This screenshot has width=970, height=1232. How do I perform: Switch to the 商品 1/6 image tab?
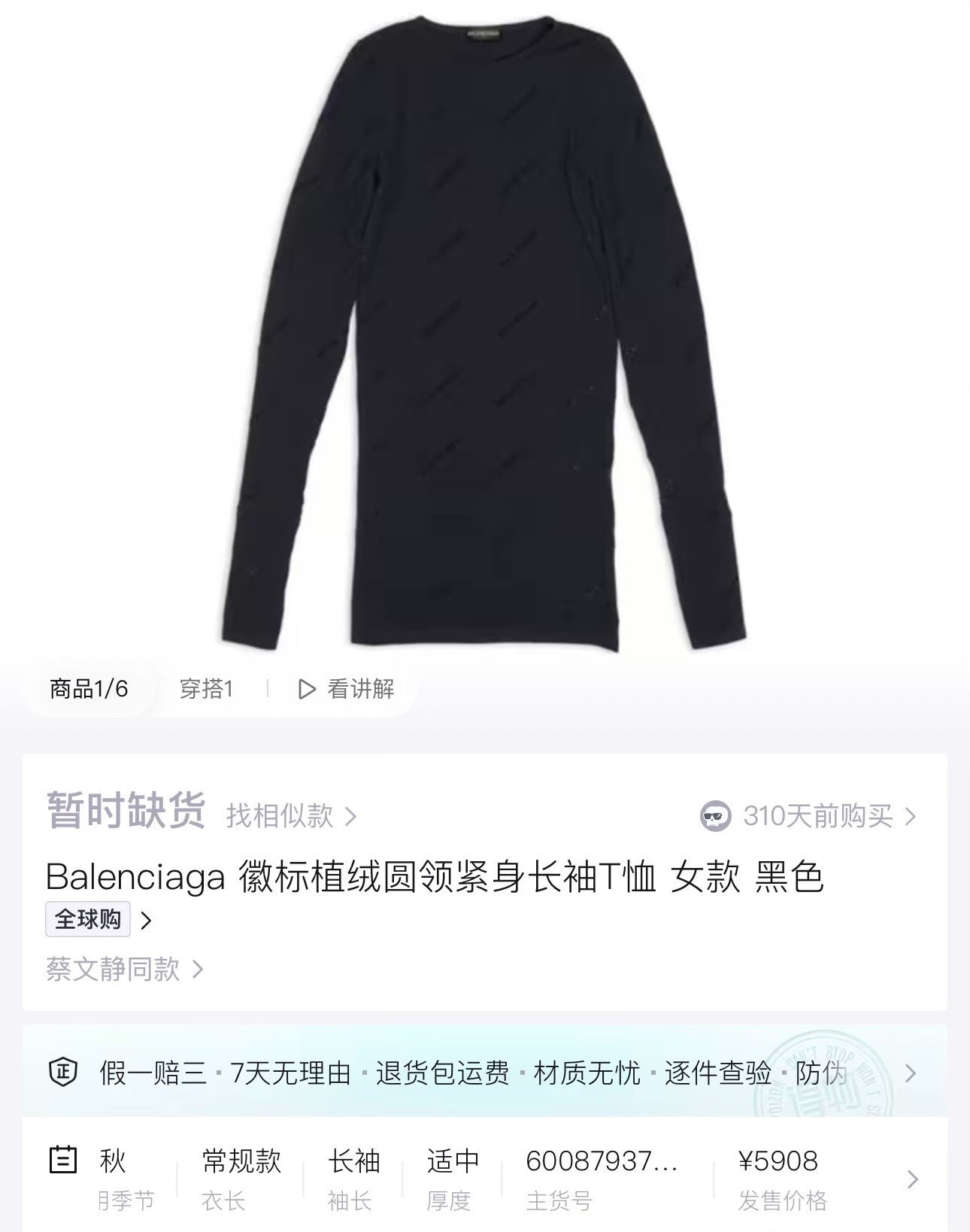pos(89,688)
